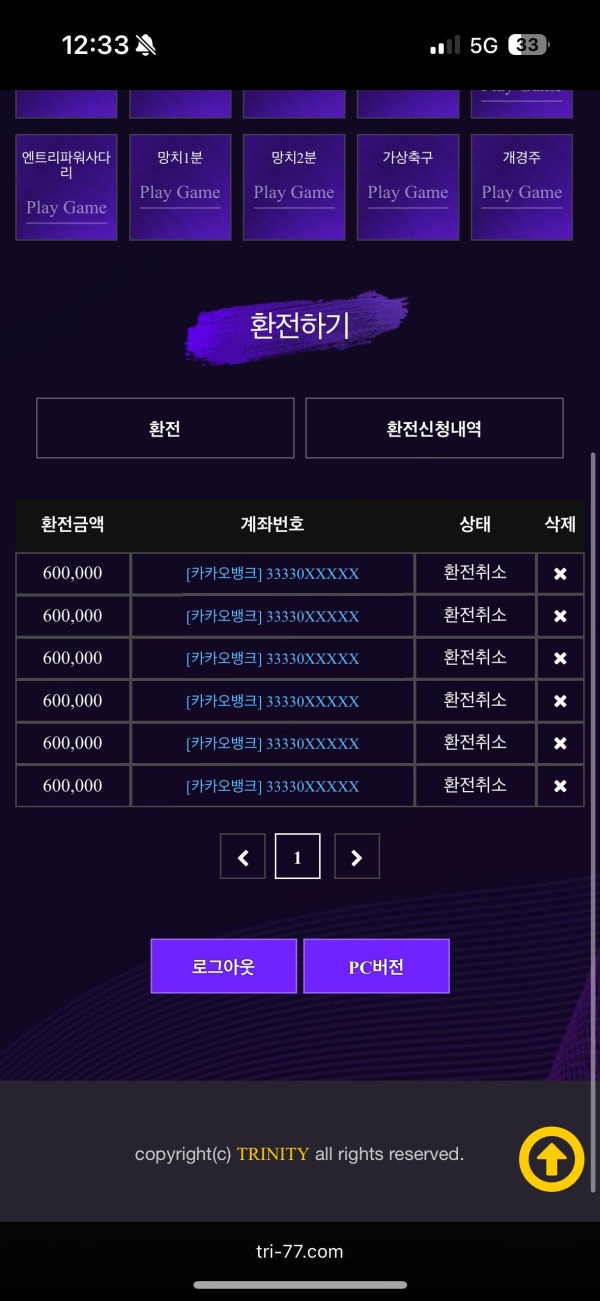600x1301 pixels.
Task: View the 환전신청내역 tab
Action: 434,428
